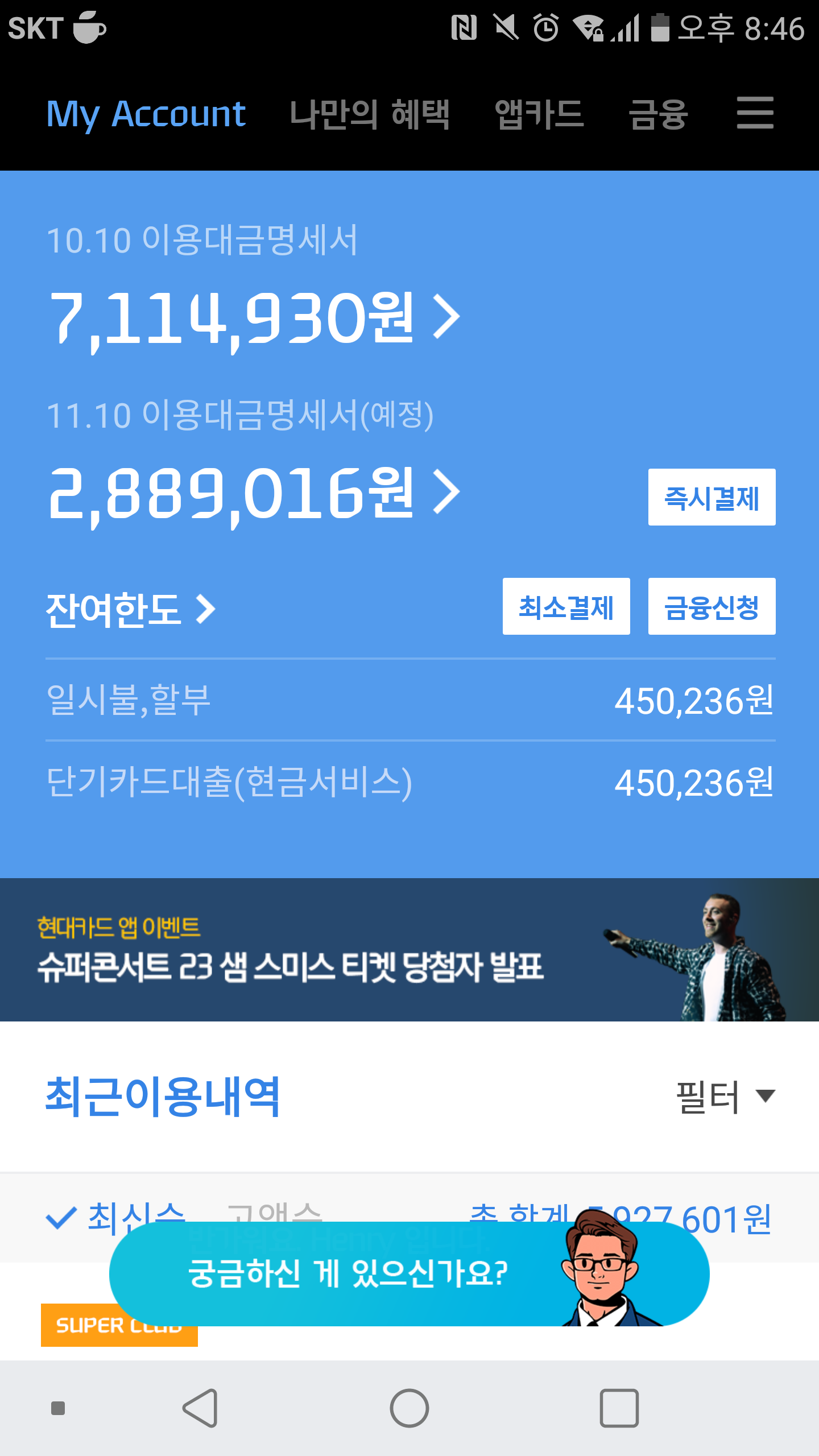
Task: Switch to the 나만의 혜택 tab
Action: (370, 114)
